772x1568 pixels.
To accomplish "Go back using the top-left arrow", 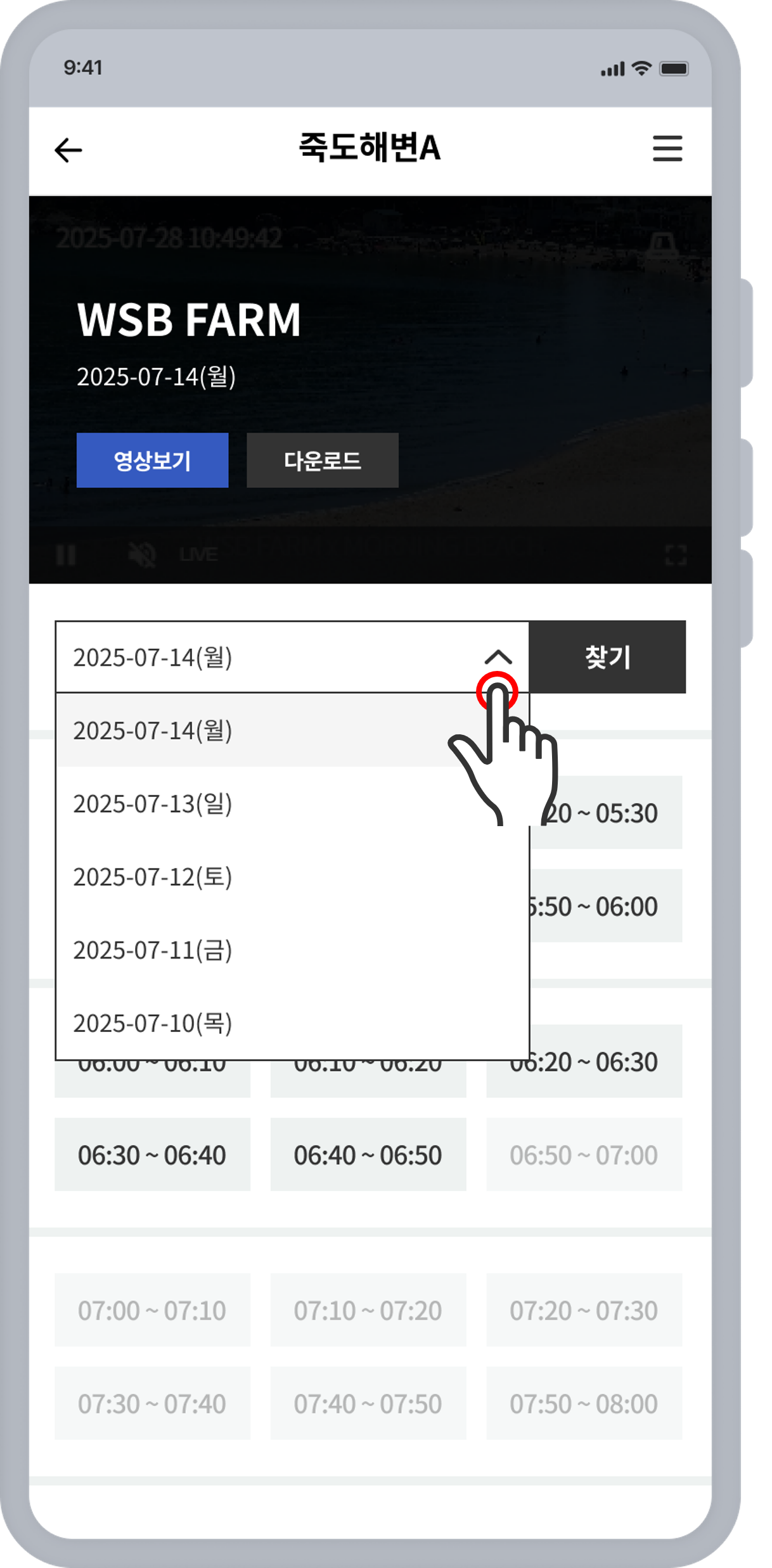I will 68,150.
